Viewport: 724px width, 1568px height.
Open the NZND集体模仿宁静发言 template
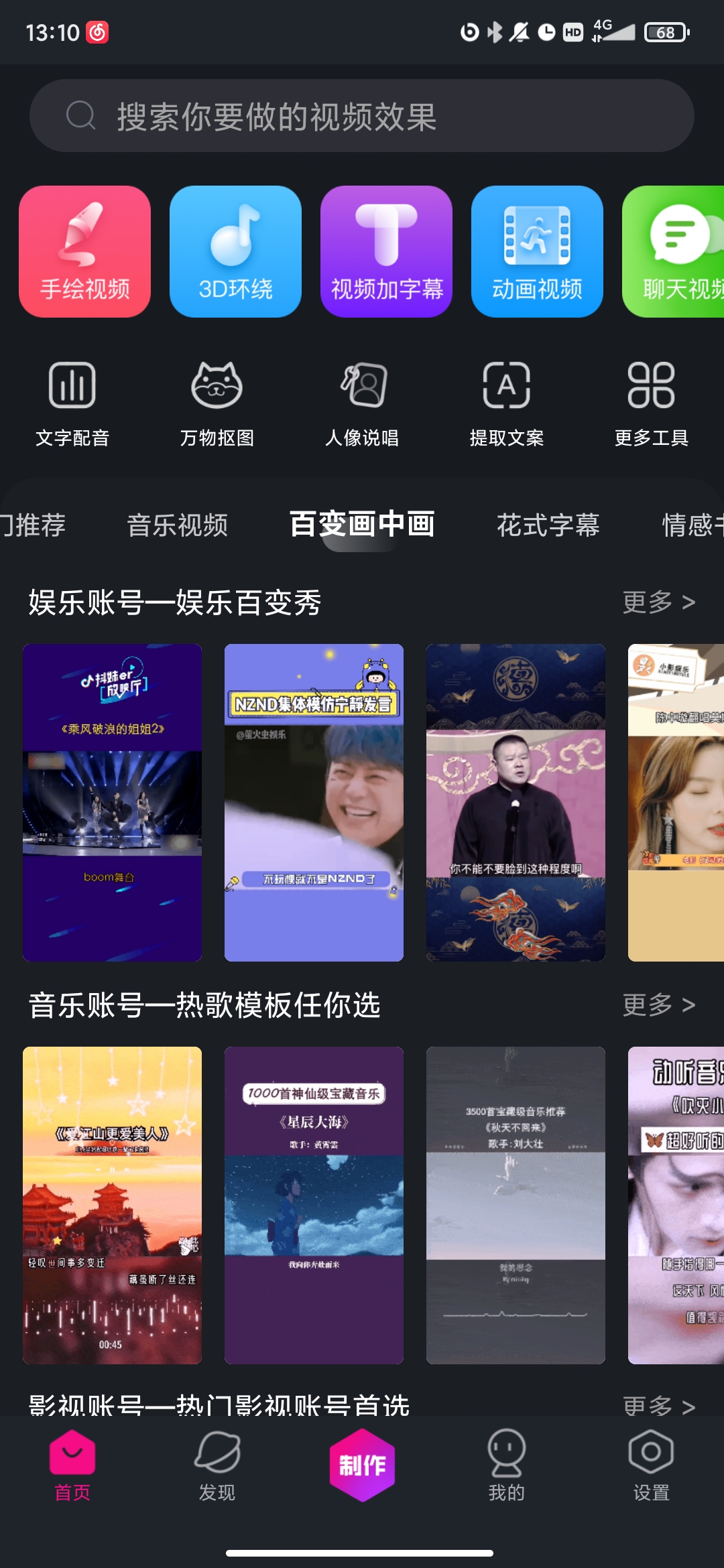(314, 802)
